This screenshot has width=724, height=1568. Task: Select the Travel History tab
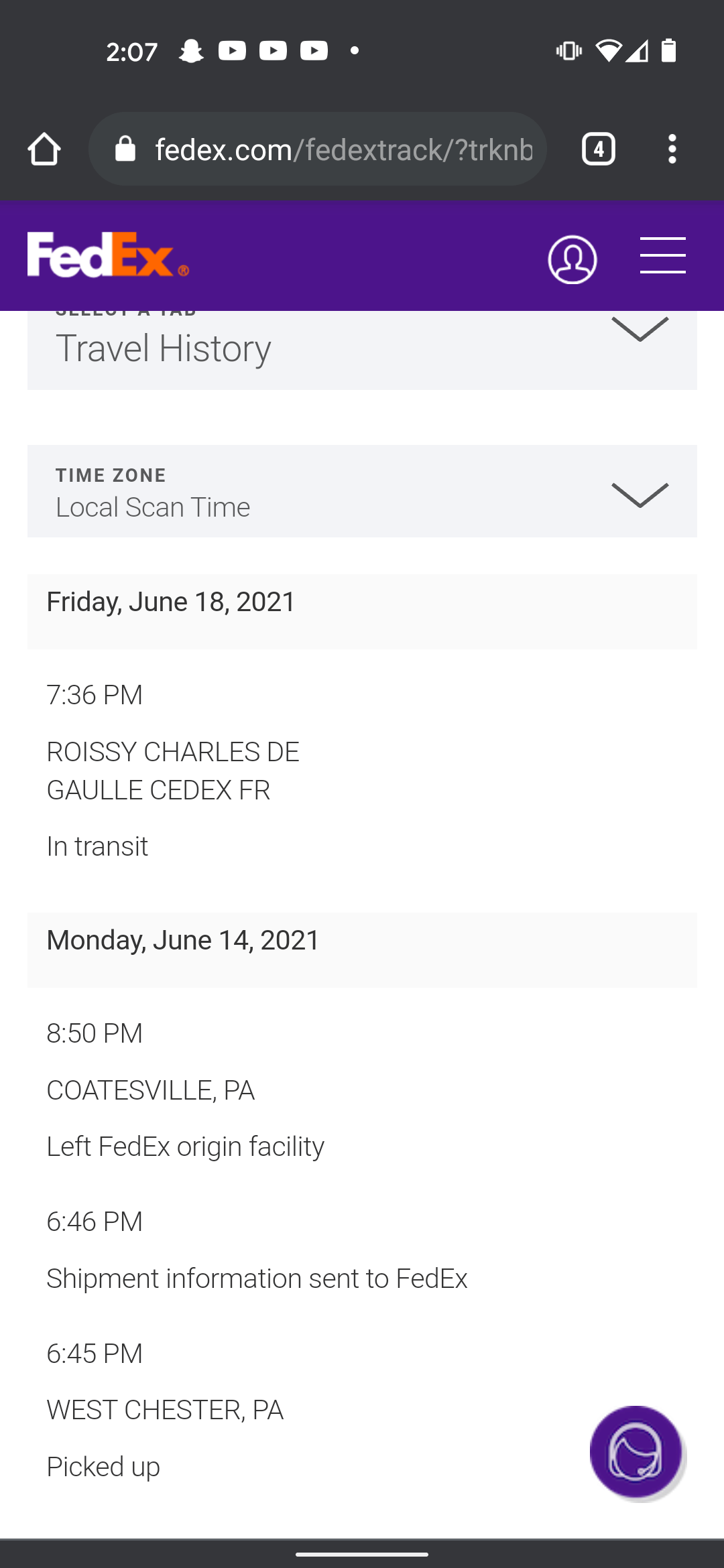[x=162, y=348]
